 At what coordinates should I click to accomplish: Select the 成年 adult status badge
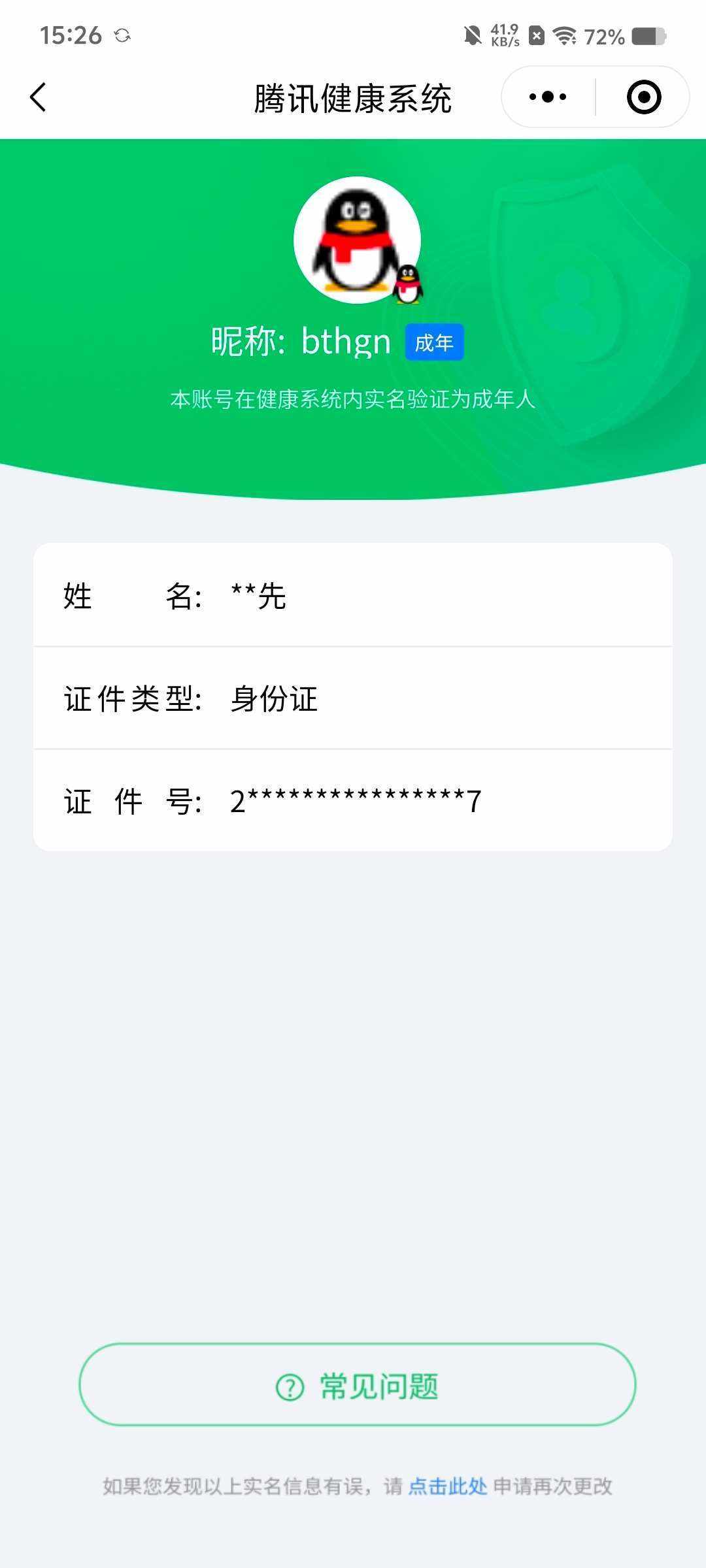pyautogui.click(x=435, y=341)
